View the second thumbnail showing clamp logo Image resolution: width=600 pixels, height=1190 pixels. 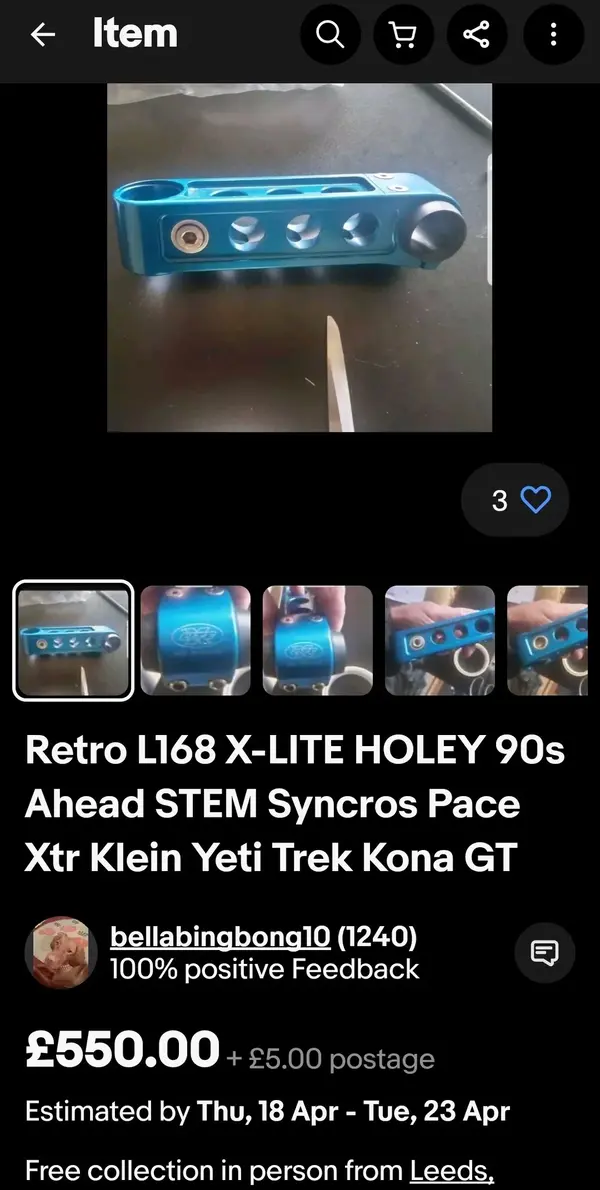[195, 640]
